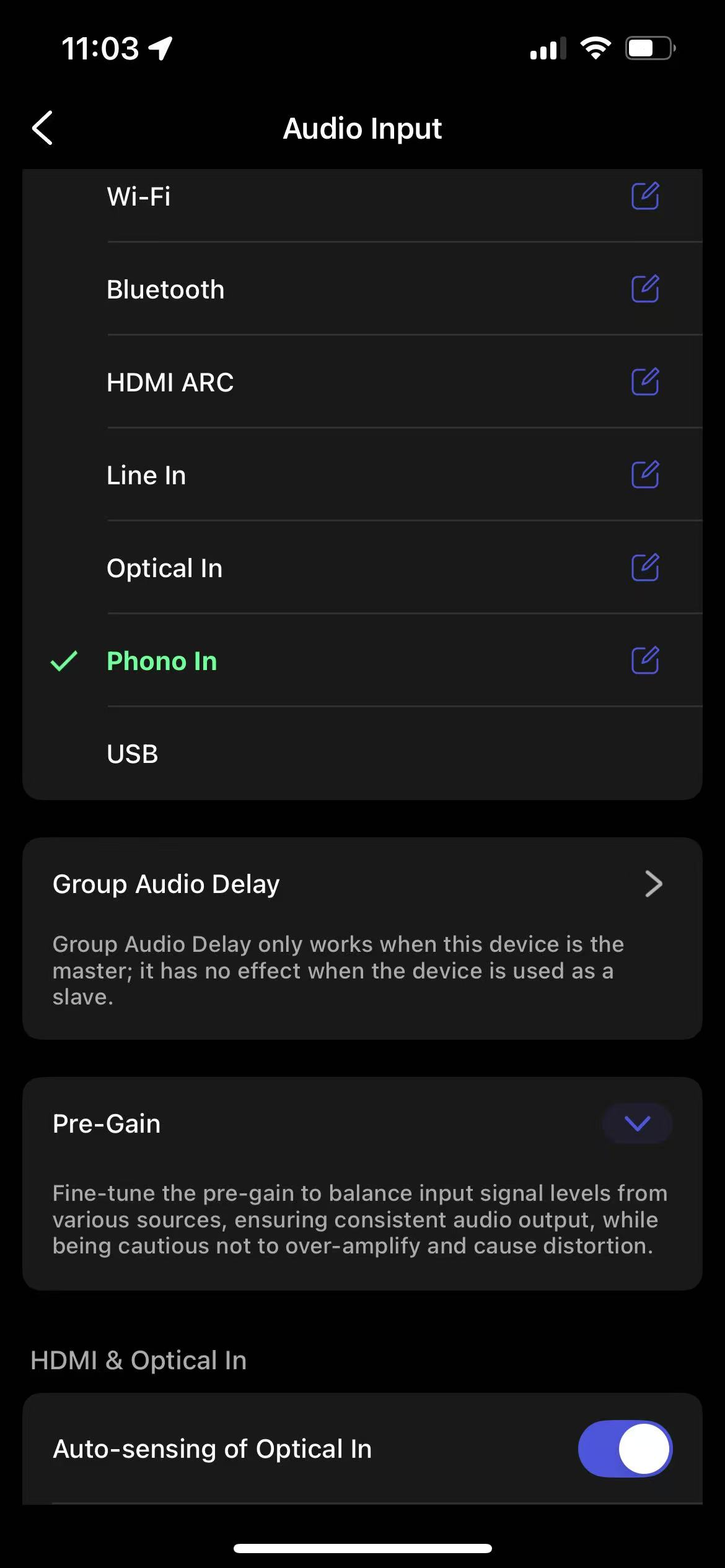Screen dimensions: 725x1568
Task: Edit the Optical In name
Action: point(645,568)
